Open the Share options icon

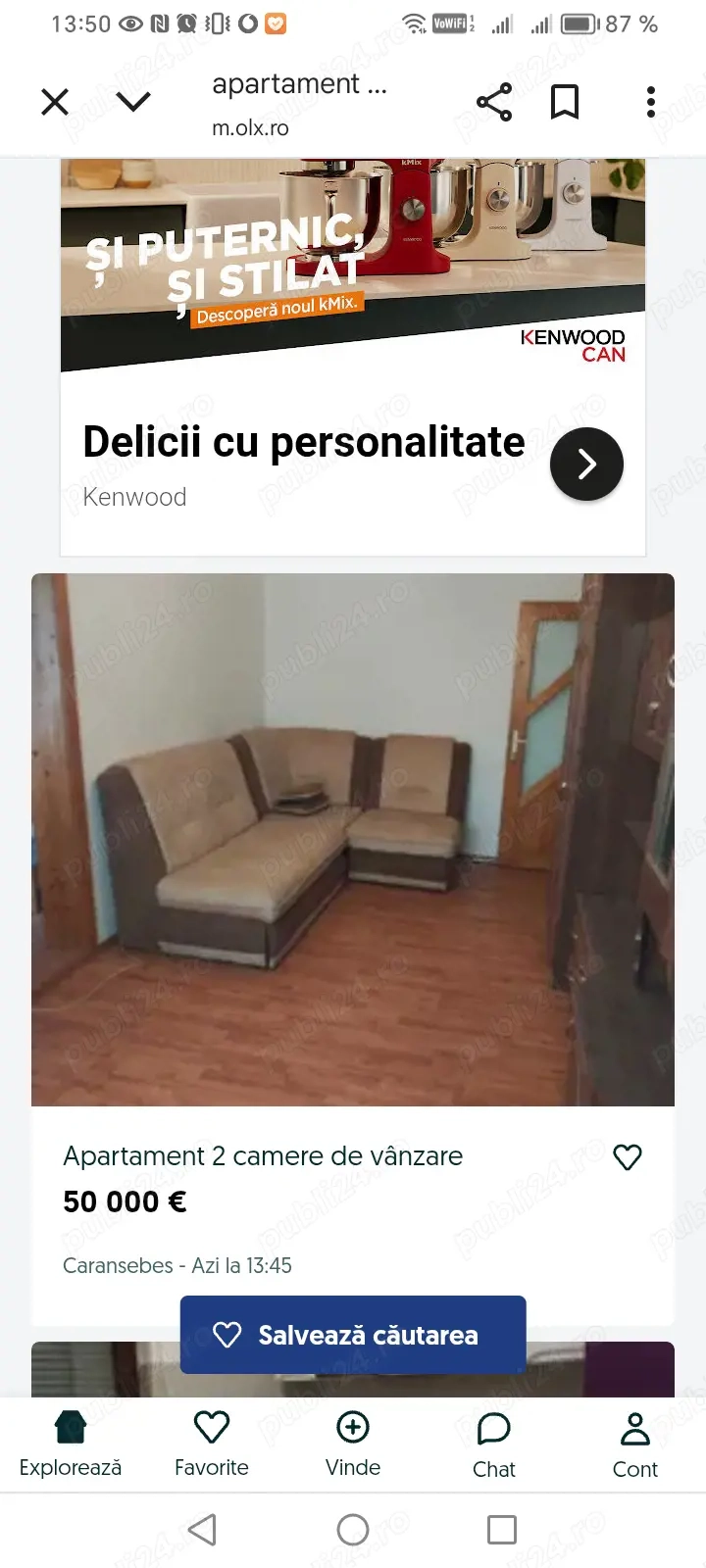(x=493, y=101)
